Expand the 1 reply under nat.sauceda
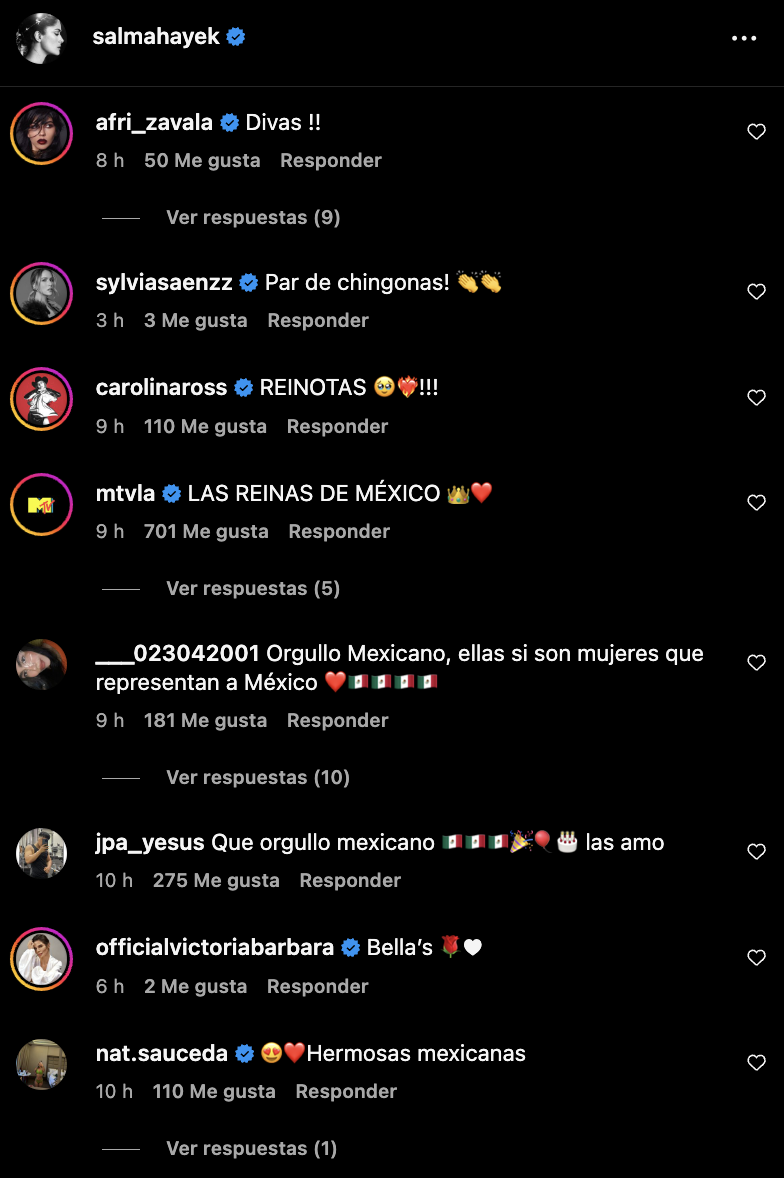 pos(251,1148)
